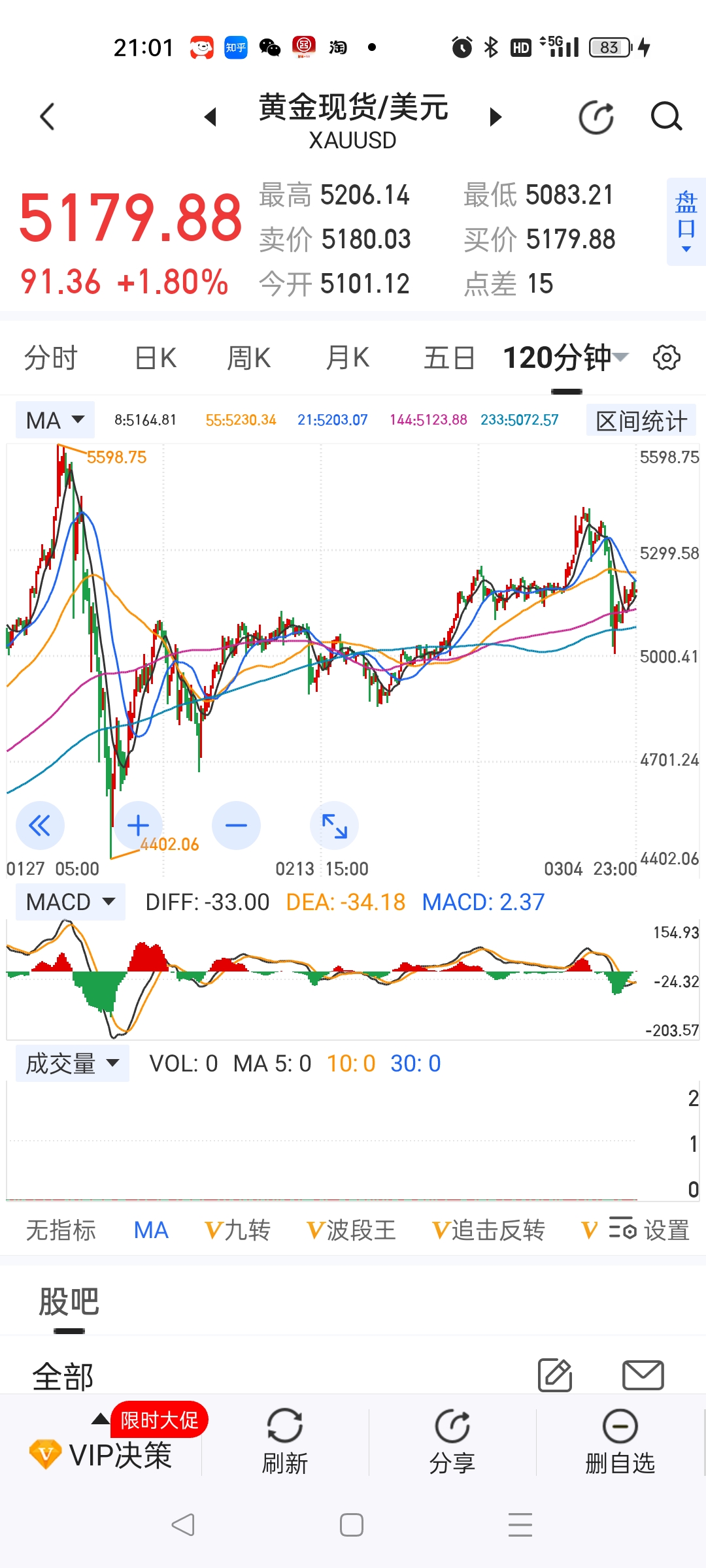Switch to the previous instrument with the left triangle

(x=210, y=117)
